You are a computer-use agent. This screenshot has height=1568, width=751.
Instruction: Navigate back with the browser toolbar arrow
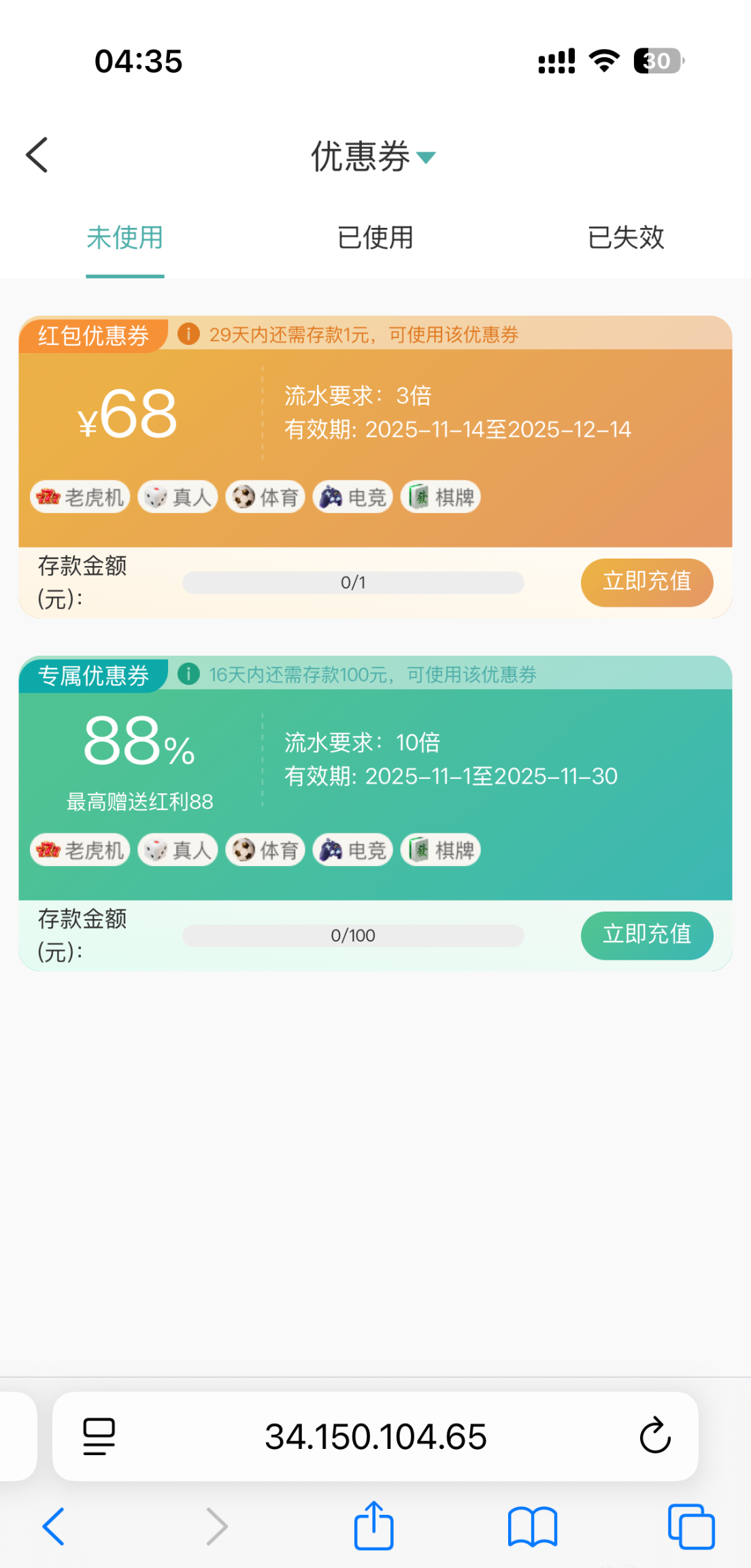pos(54,1526)
